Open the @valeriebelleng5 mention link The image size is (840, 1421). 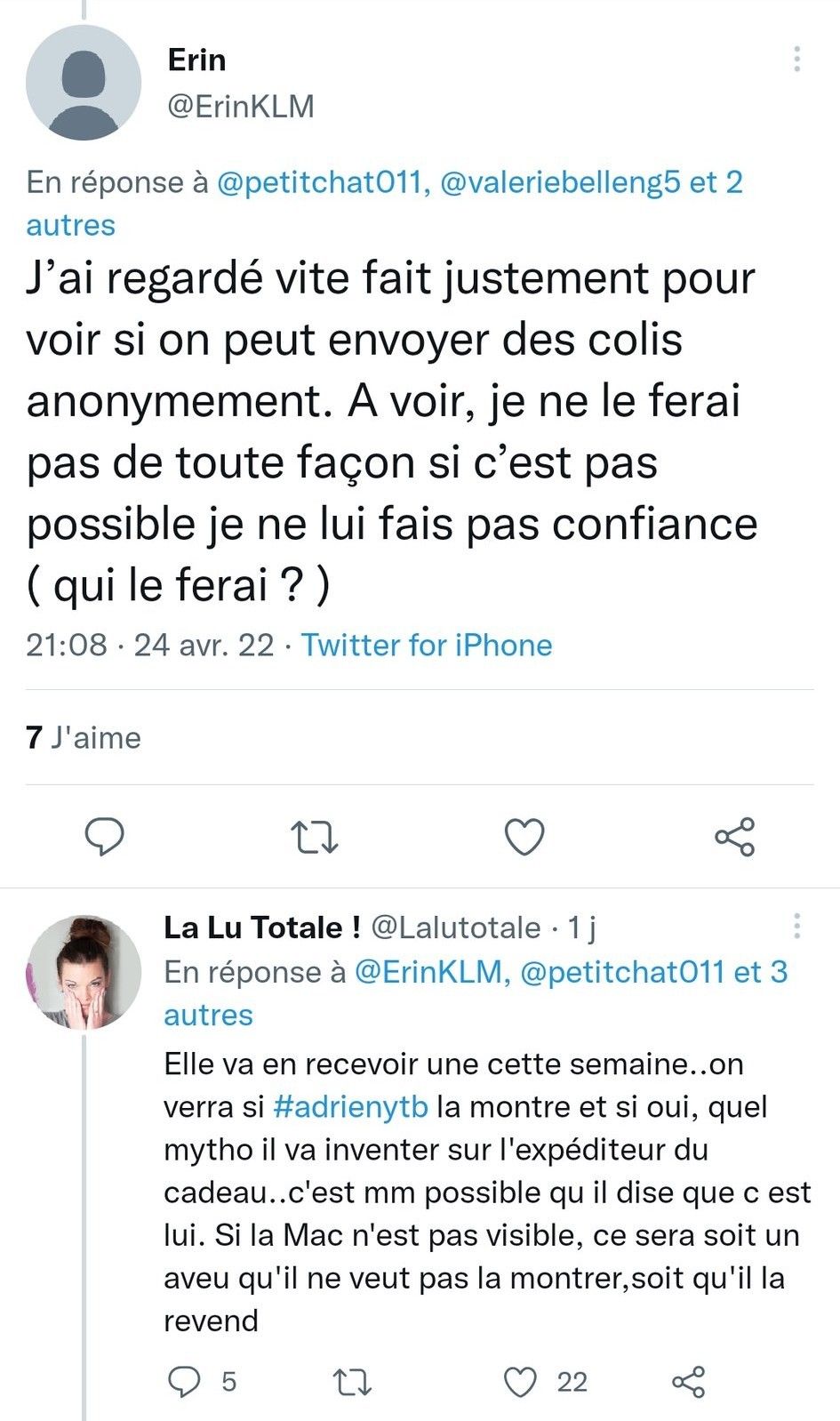click(x=560, y=182)
